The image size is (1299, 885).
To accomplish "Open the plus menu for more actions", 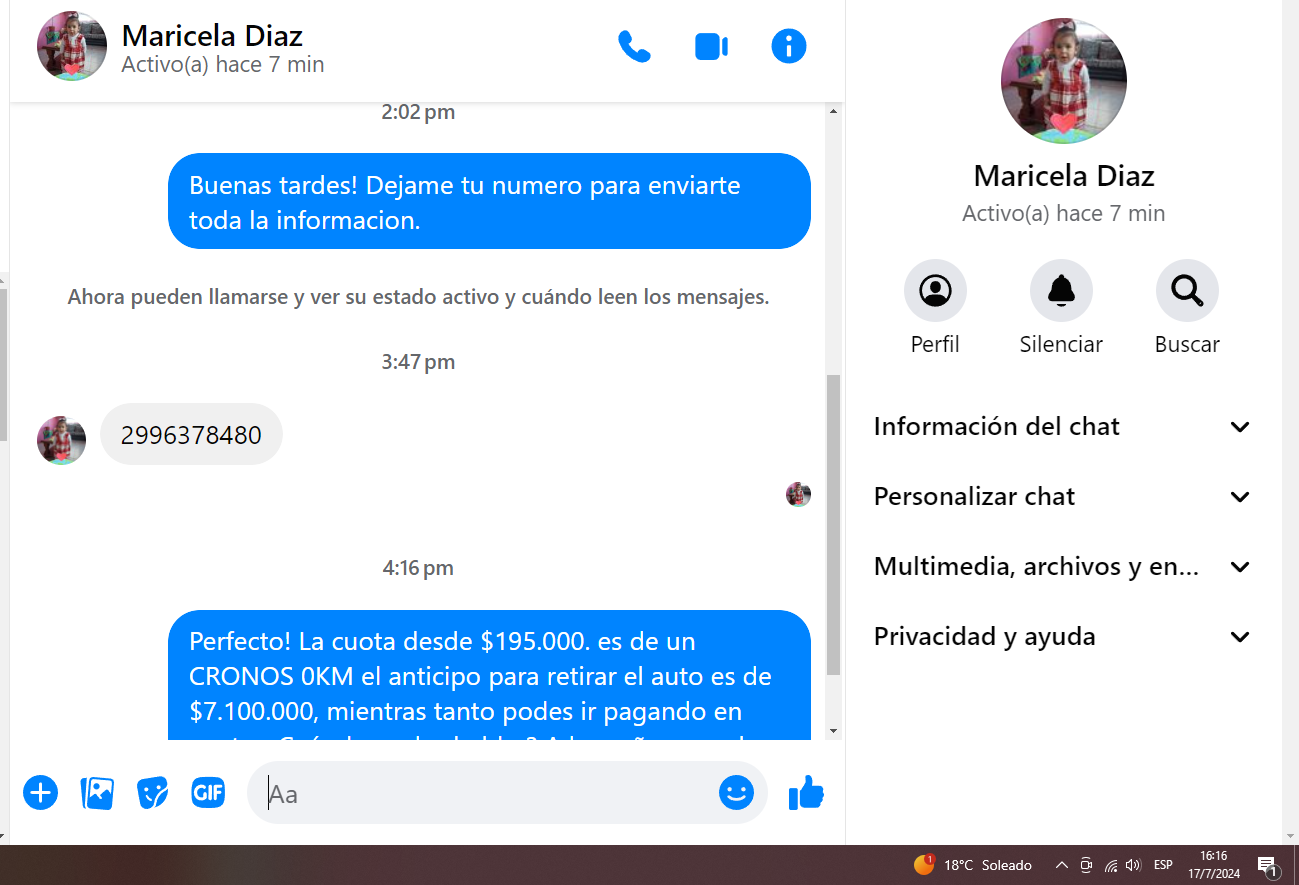I will pyautogui.click(x=40, y=793).
